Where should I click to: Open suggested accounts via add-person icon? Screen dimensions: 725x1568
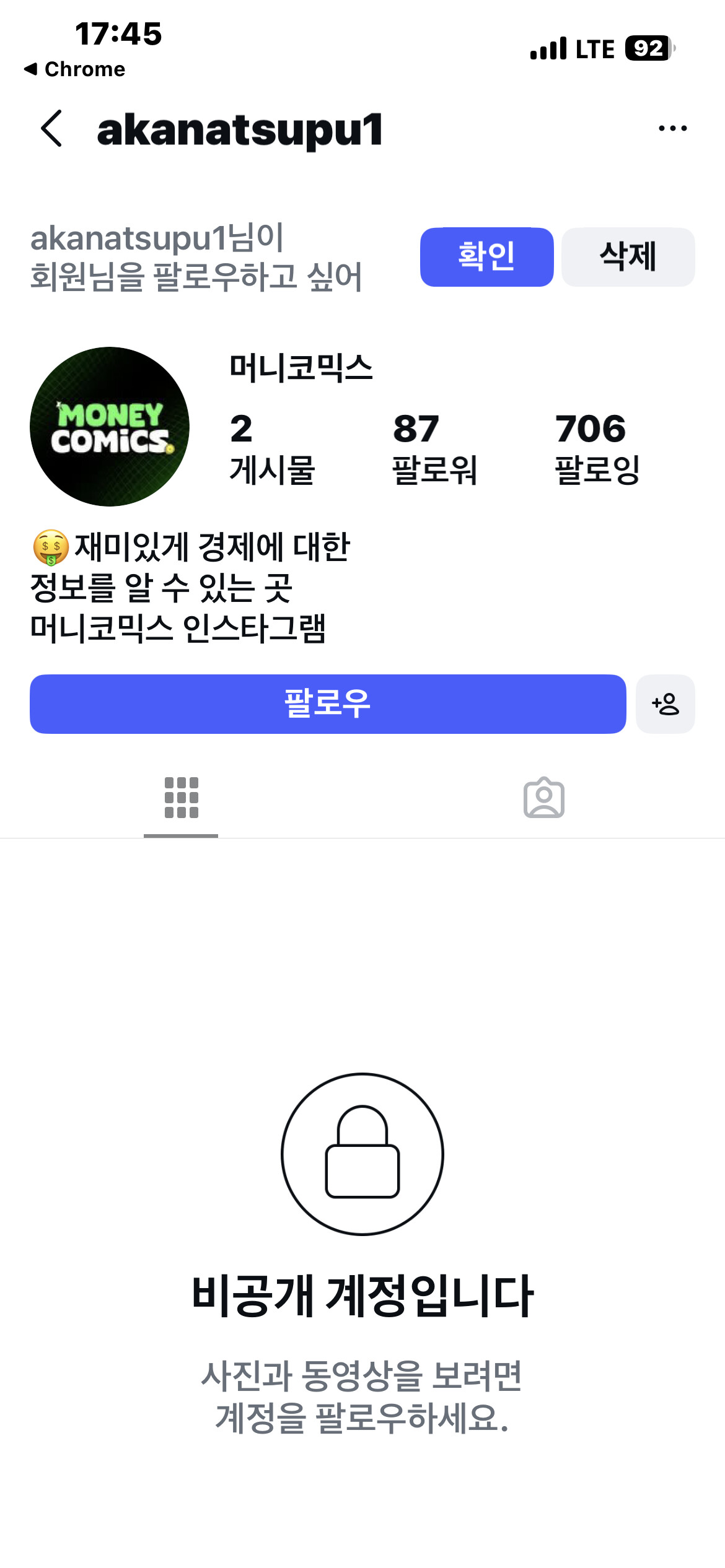click(x=666, y=704)
